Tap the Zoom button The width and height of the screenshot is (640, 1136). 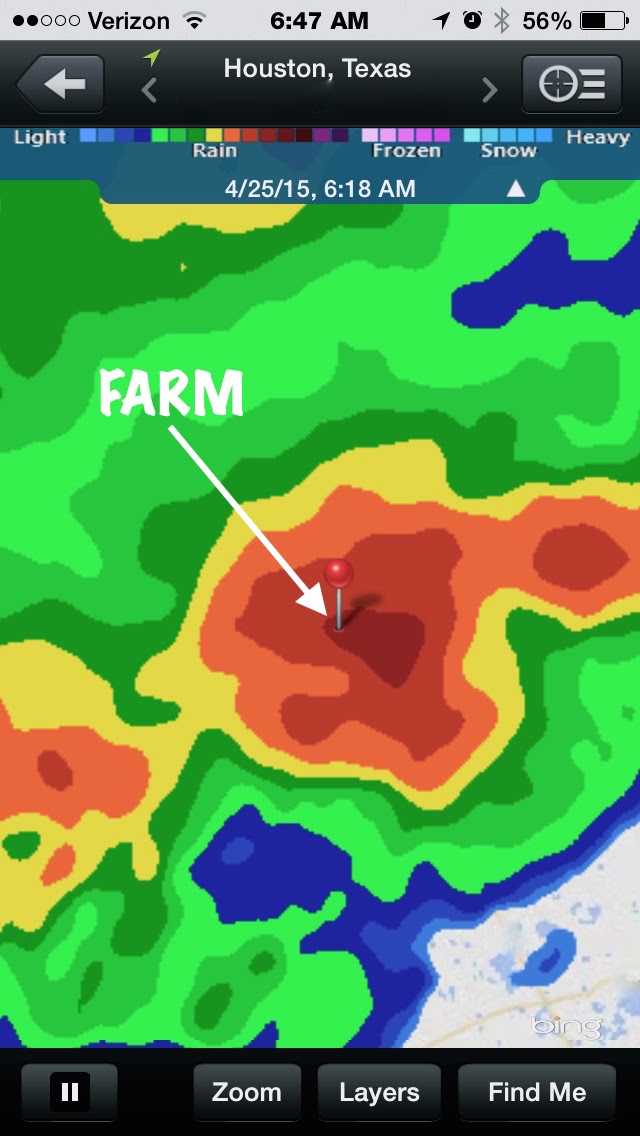coord(246,1092)
